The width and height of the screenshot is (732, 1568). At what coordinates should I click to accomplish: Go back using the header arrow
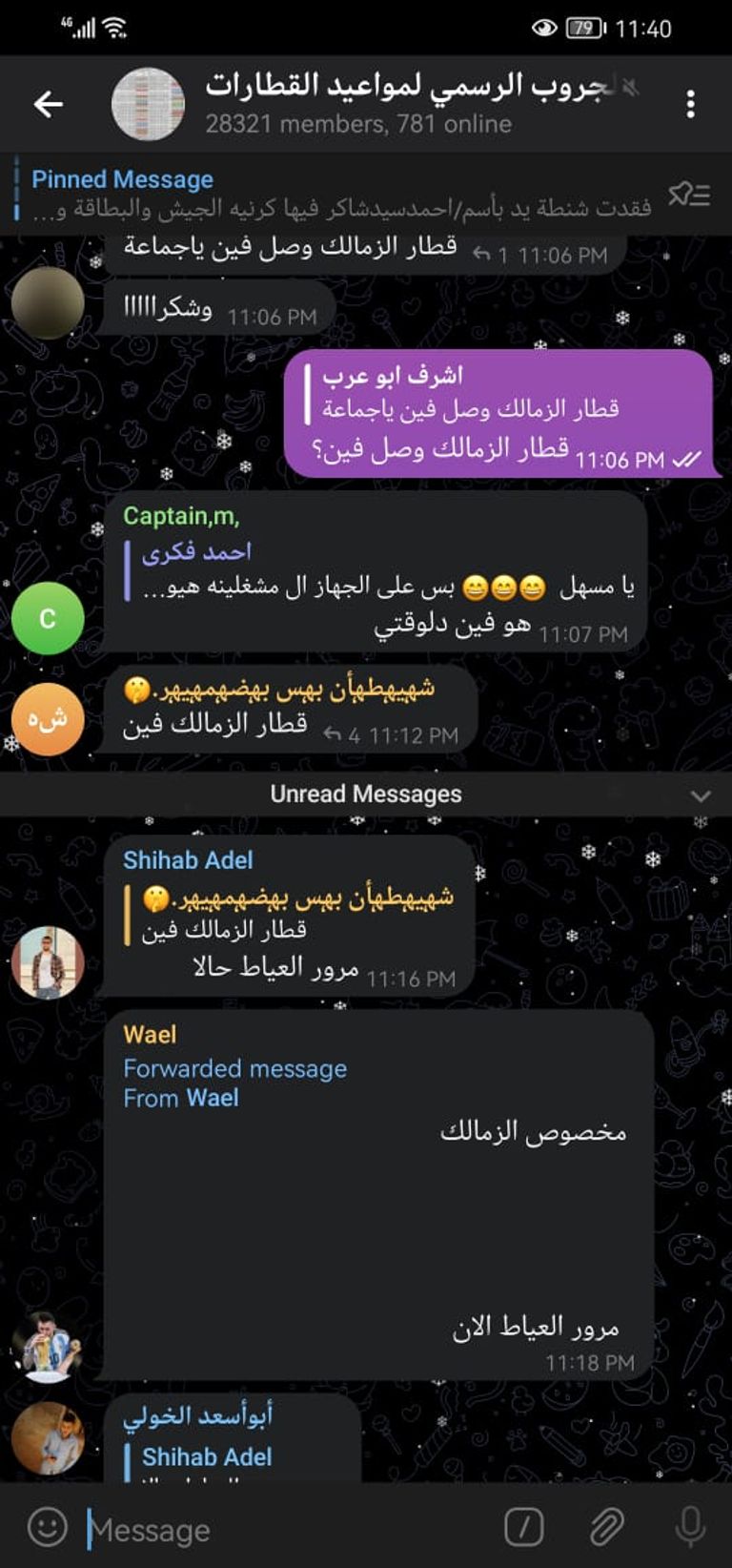click(x=48, y=104)
